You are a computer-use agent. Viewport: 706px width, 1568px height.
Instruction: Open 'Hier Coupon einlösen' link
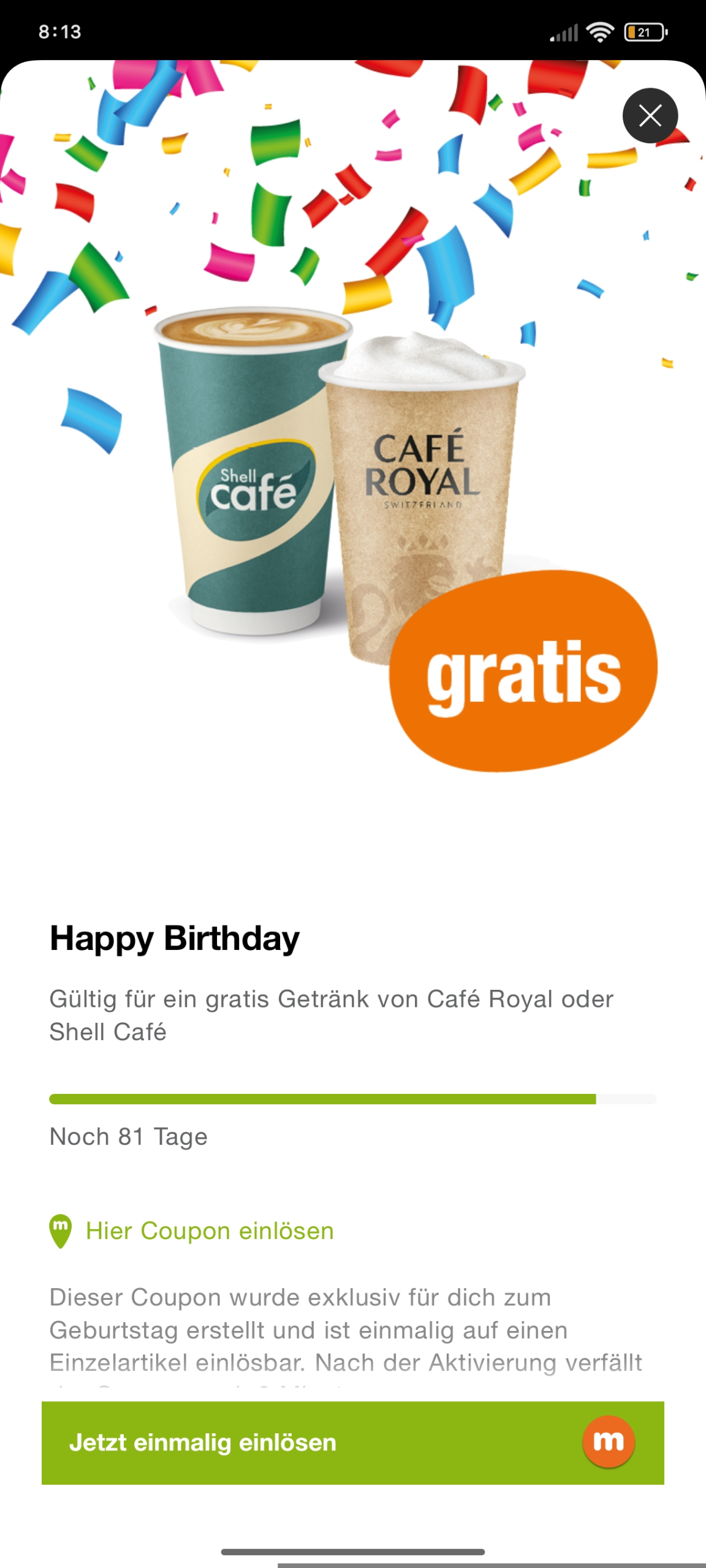pos(209,1231)
